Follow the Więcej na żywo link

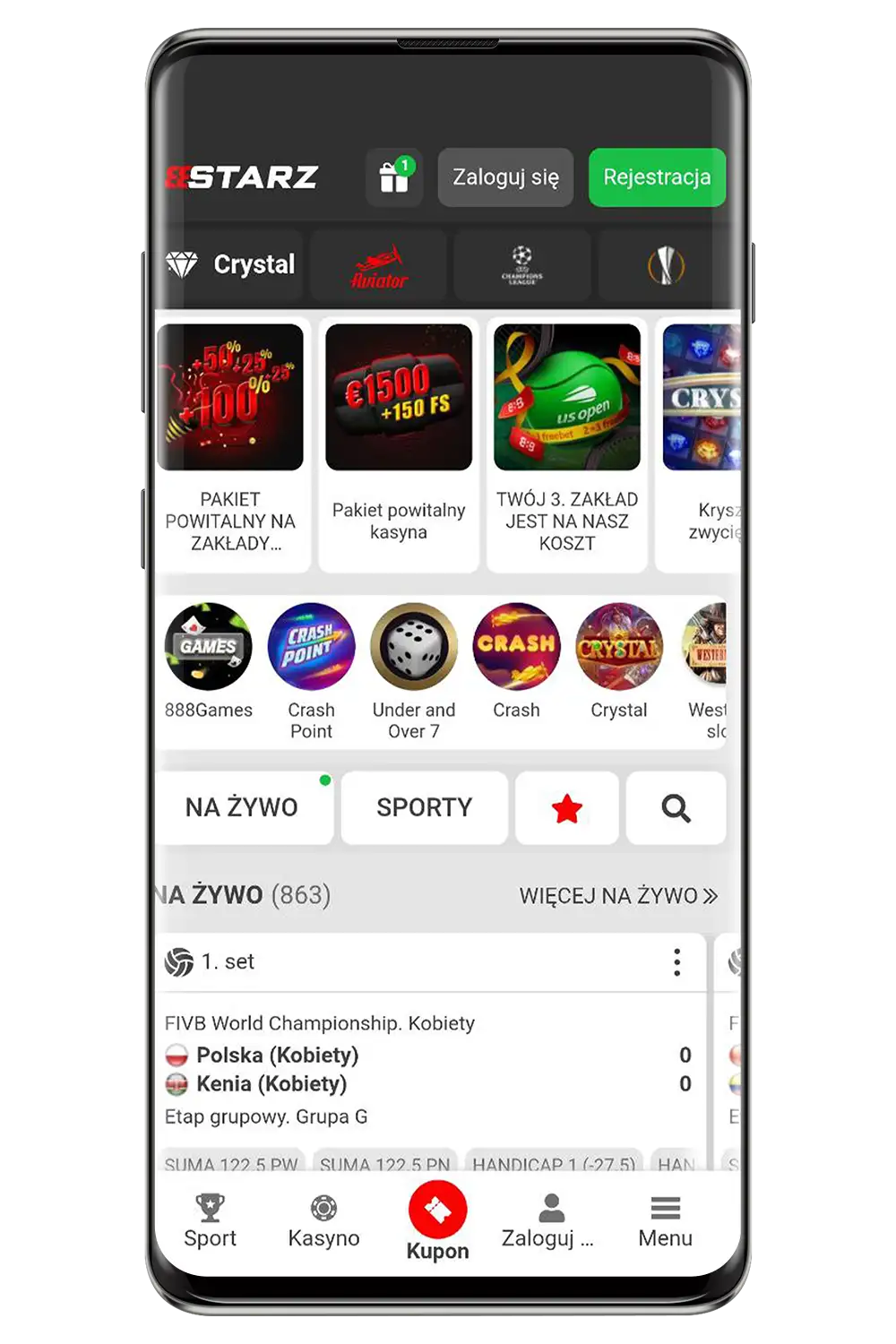pyautogui.click(x=618, y=896)
